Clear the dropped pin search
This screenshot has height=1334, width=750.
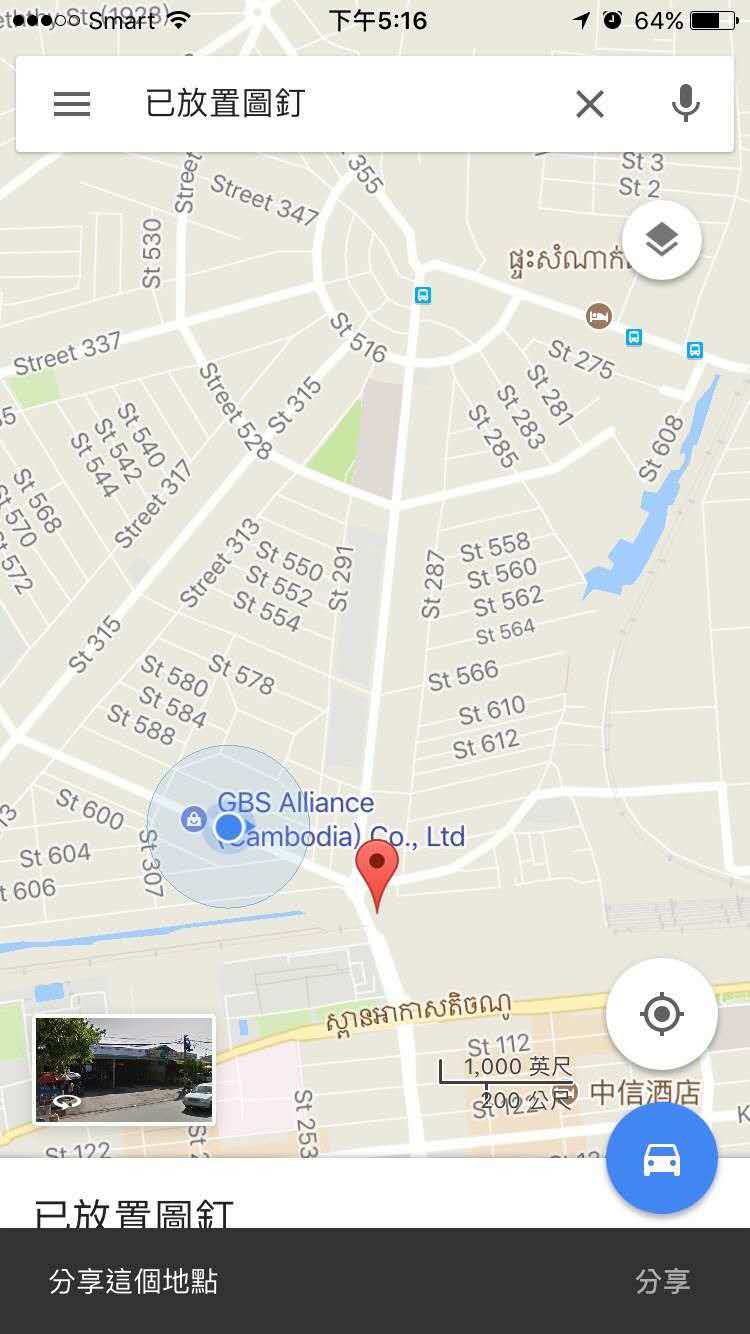click(590, 104)
